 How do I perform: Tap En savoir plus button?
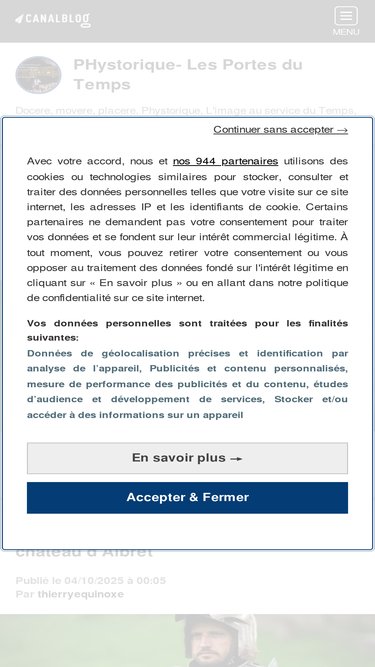pyautogui.click(x=188, y=458)
